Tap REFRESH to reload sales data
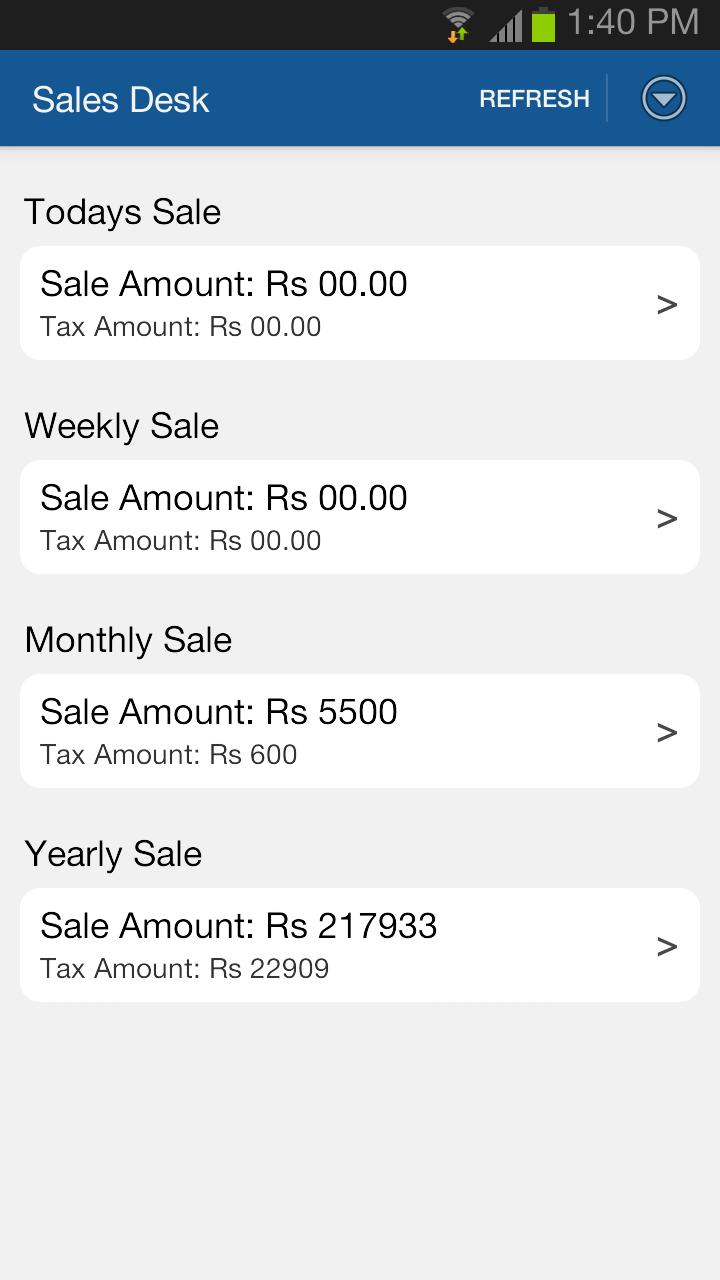Viewport: 720px width, 1280px height. click(535, 98)
